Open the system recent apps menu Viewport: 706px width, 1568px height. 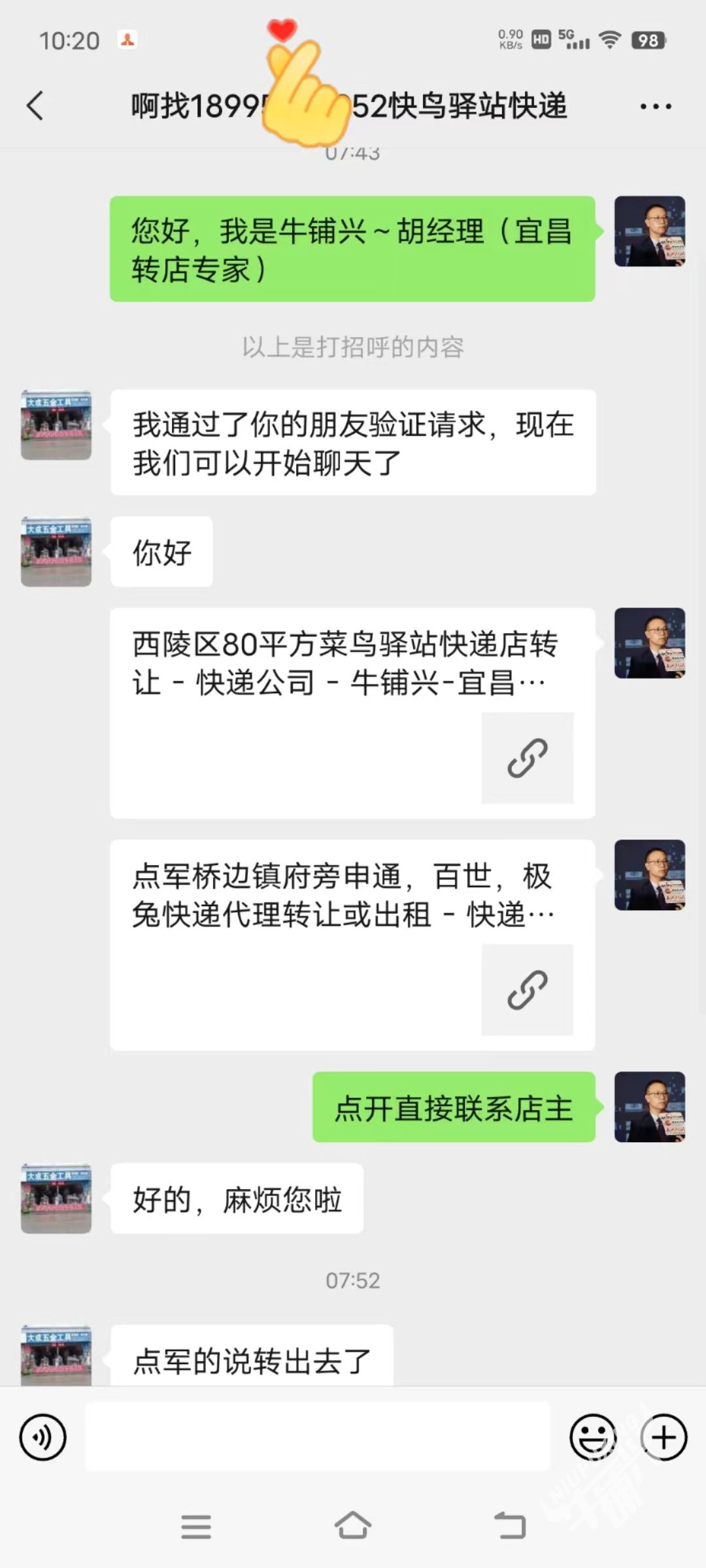coord(195,1527)
